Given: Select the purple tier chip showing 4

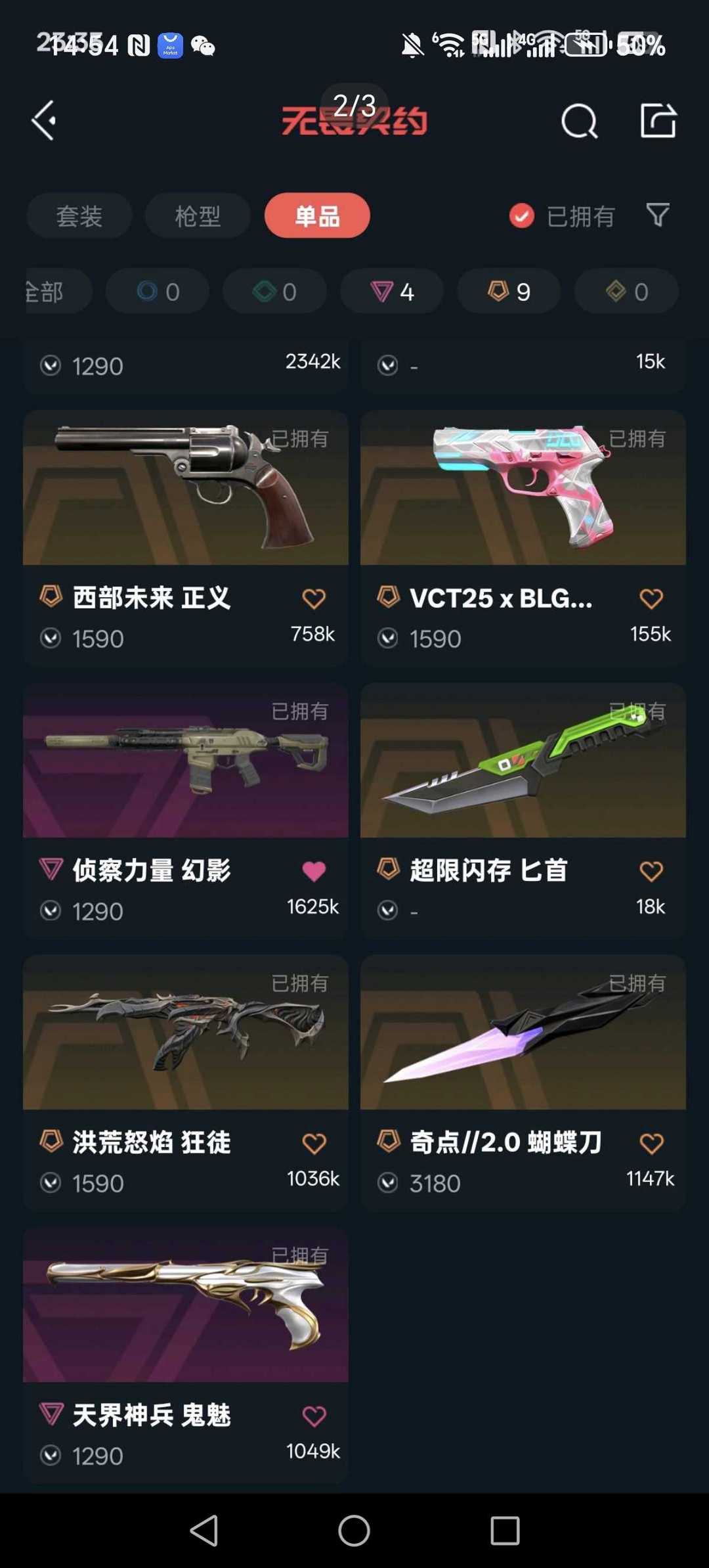Looking at the screenshot, I should pos(392,291).
